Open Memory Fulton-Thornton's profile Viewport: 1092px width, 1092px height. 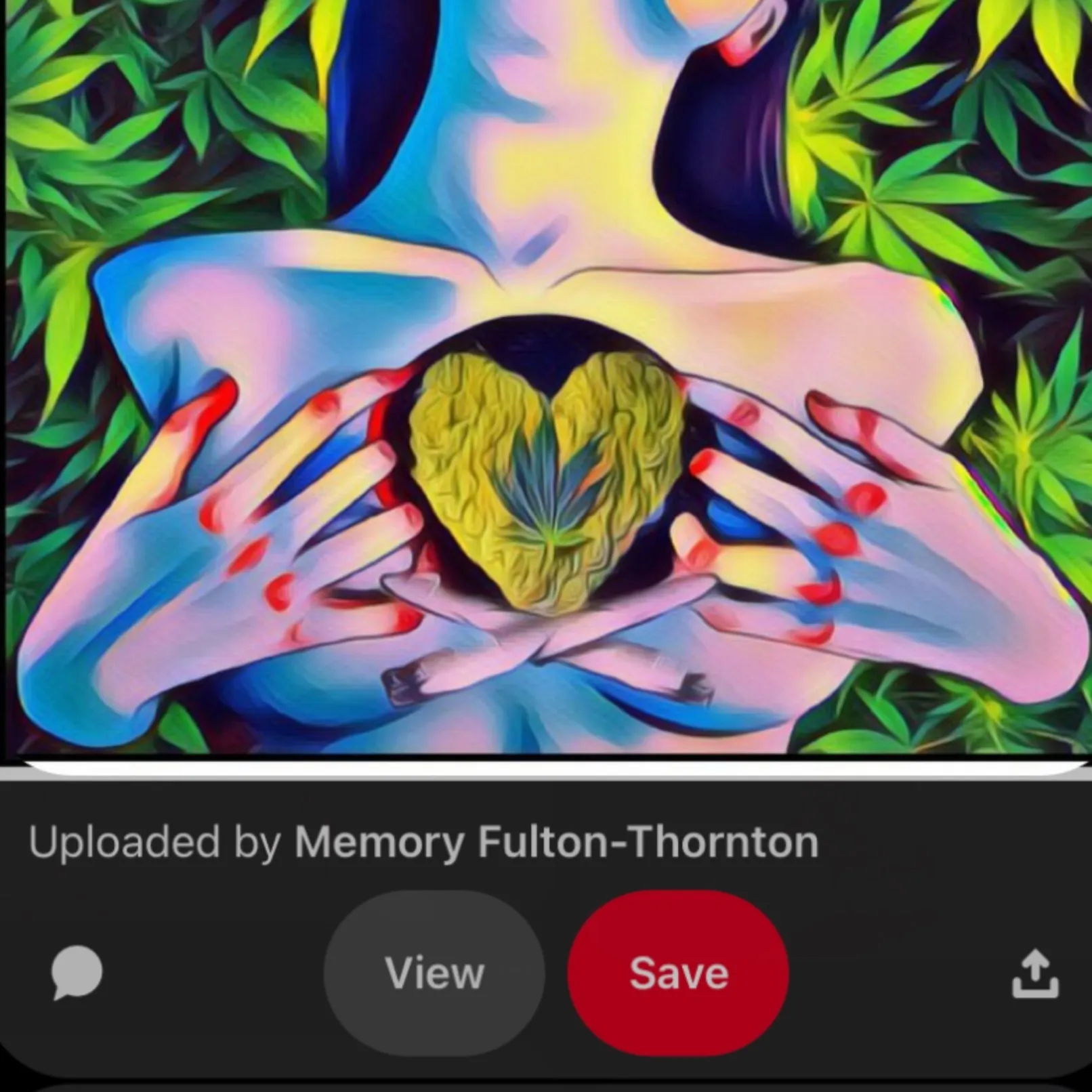[556, 842]
